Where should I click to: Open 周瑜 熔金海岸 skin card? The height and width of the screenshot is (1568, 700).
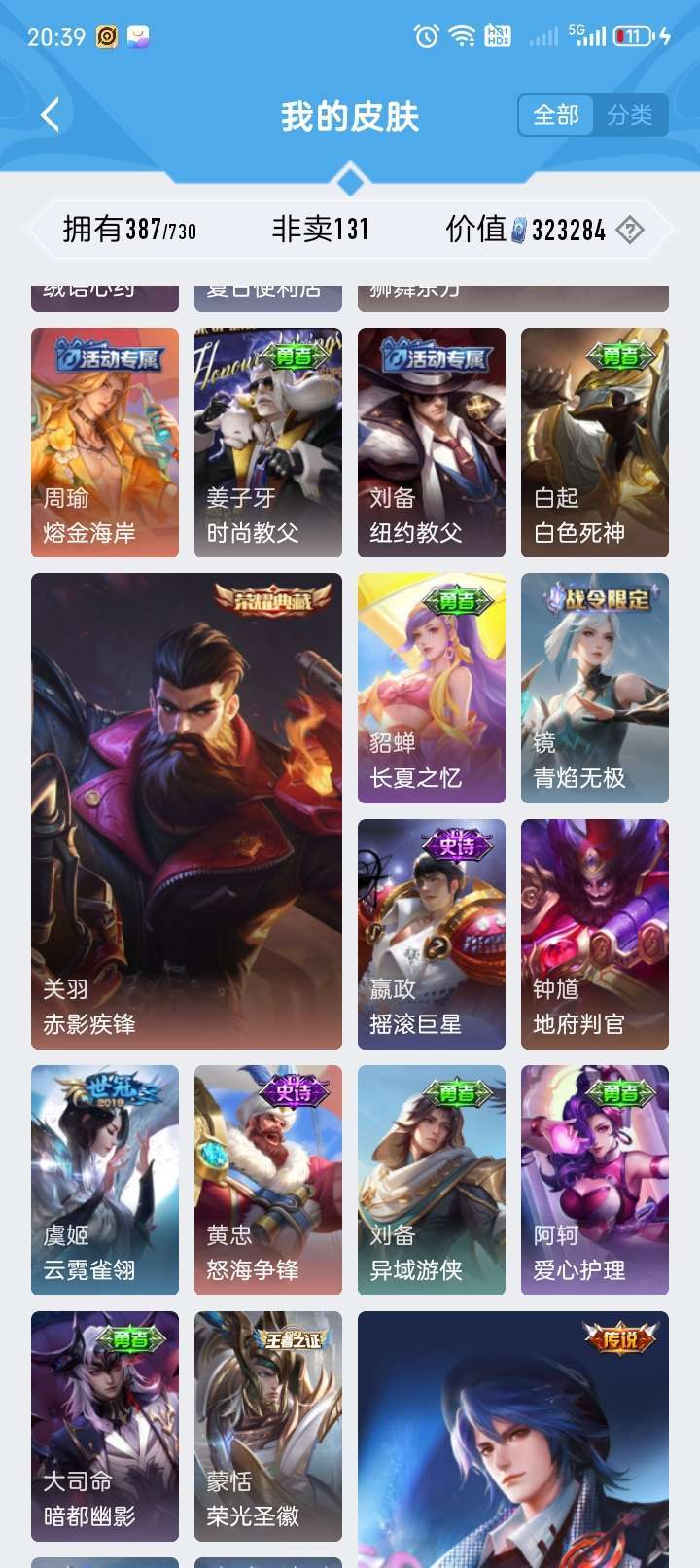105,443
